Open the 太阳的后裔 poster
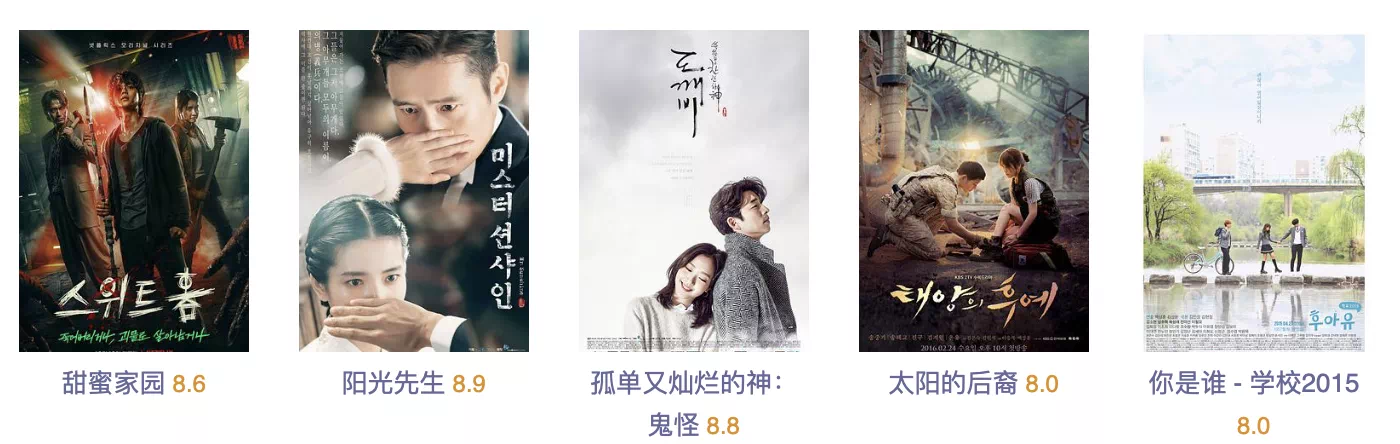1400x444 pixels. tap(974, 191)
